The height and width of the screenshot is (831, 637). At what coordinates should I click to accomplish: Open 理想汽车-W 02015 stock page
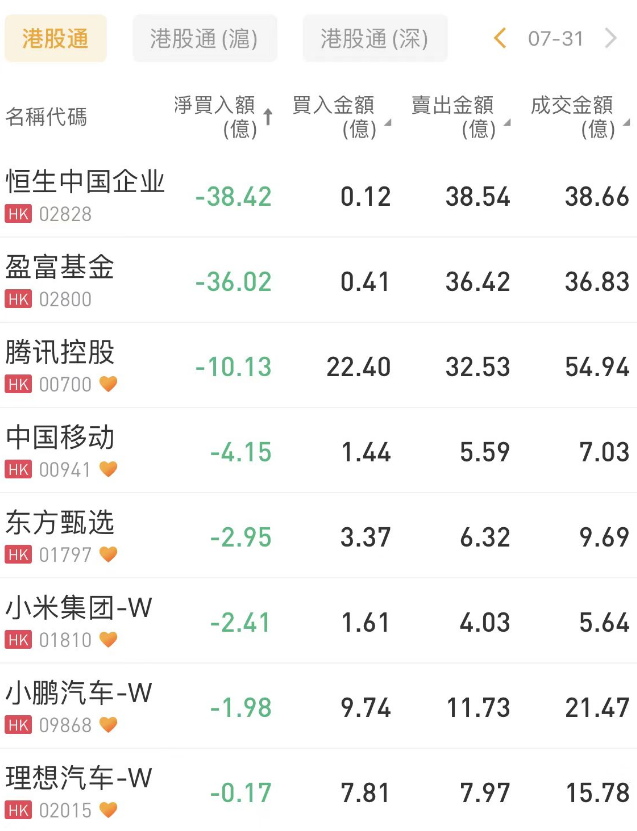[78, 790]
